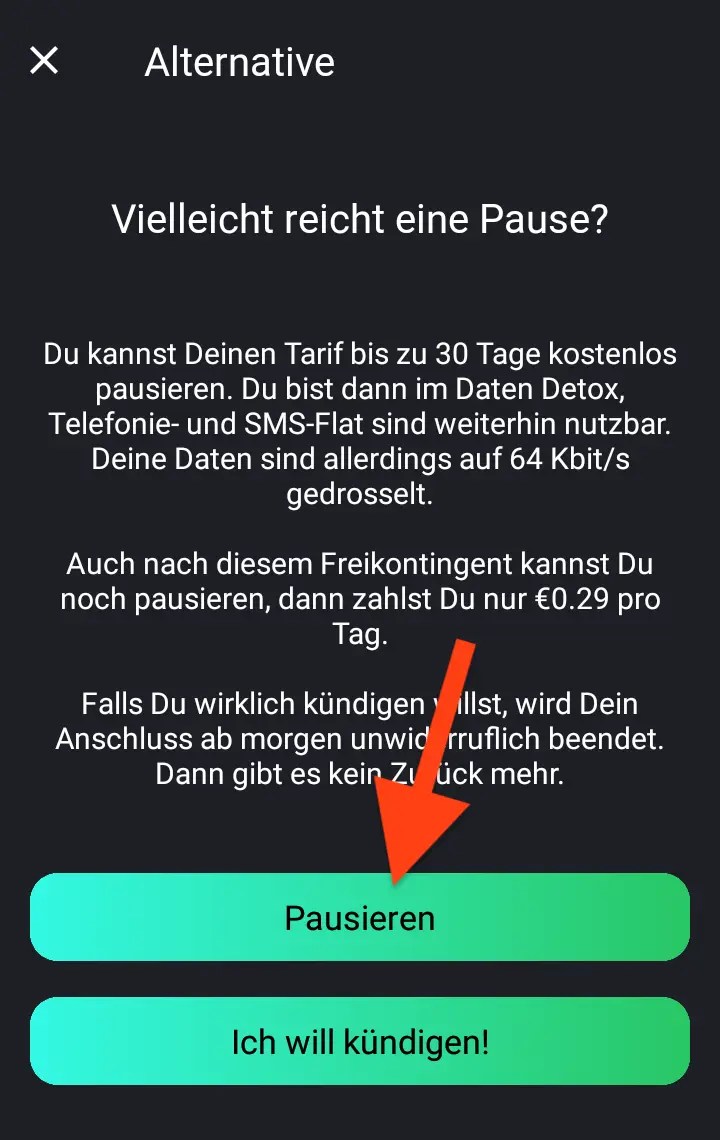Screen dimensions: 720x1140
Task: Choose the green Pausieren option
Action: pyautogui.click(x=360, y=916)
